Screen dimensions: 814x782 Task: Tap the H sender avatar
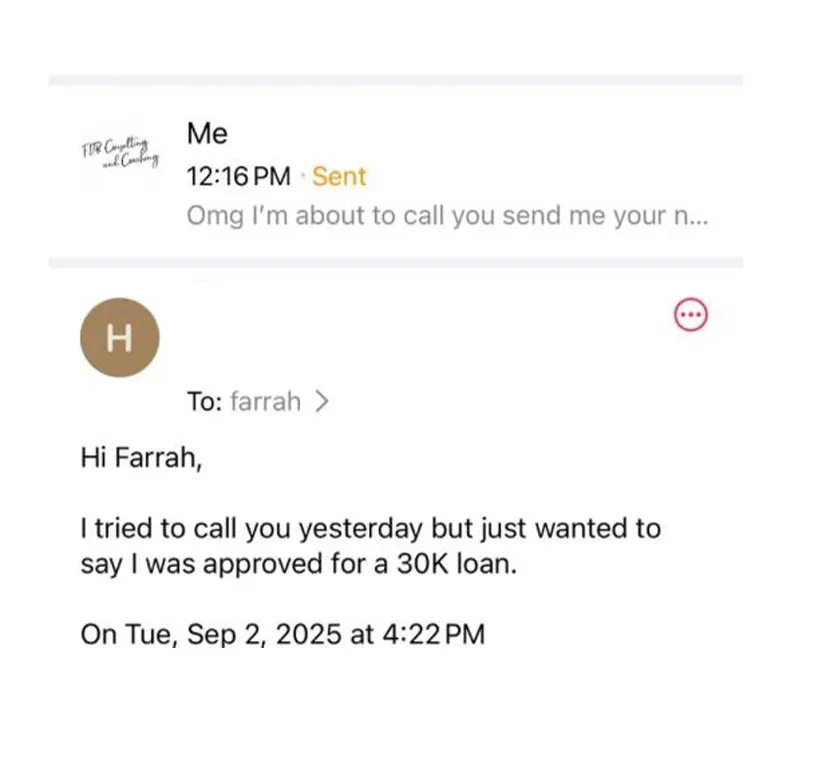pyautogui.click(x=119, y=338)
